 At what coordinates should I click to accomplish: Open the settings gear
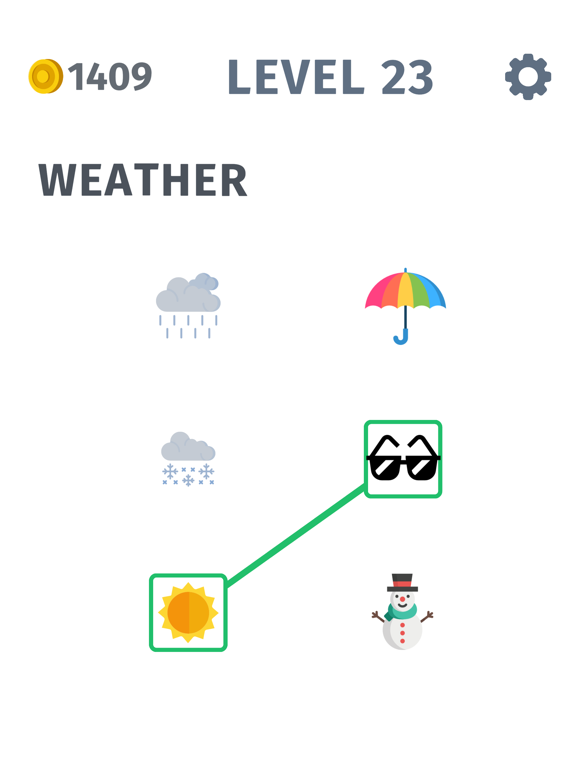(528, 77)
